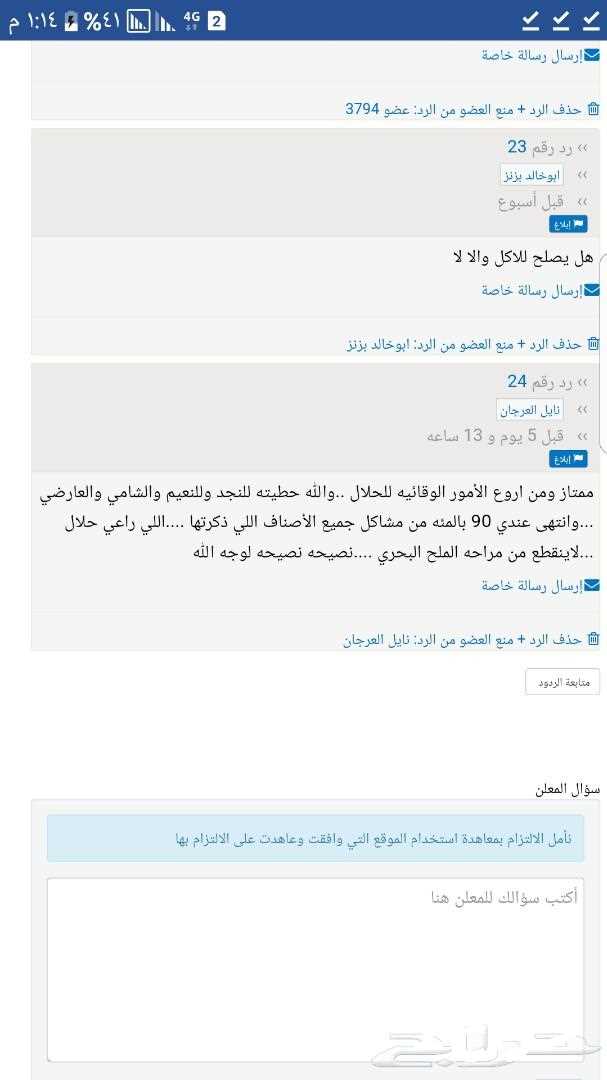Open profile of نايل العرجان
The width and height of the screenshot is (607, 1080).
(530, 411)
